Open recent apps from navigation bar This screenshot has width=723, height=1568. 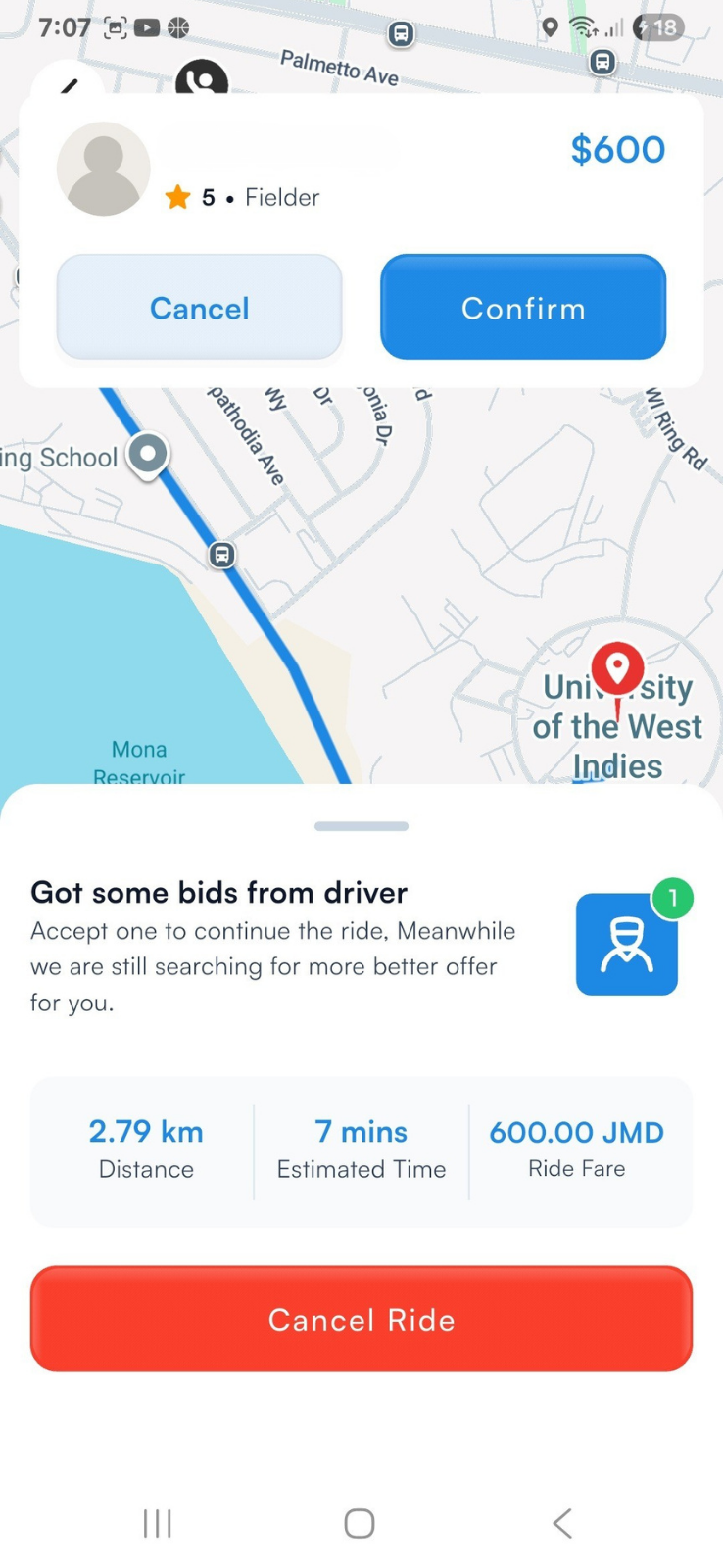(x=157, y=1523)
